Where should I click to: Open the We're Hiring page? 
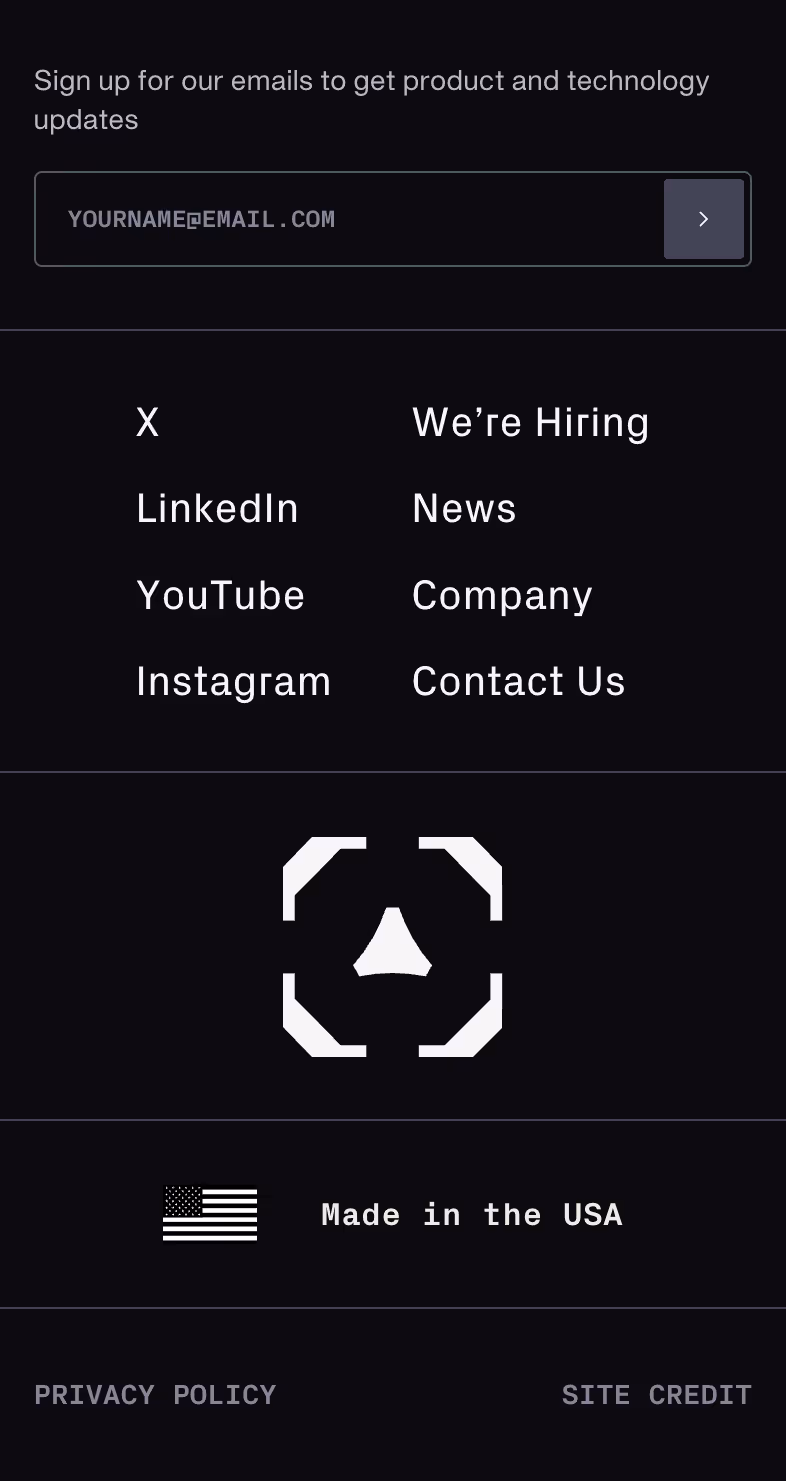[530, 422]
